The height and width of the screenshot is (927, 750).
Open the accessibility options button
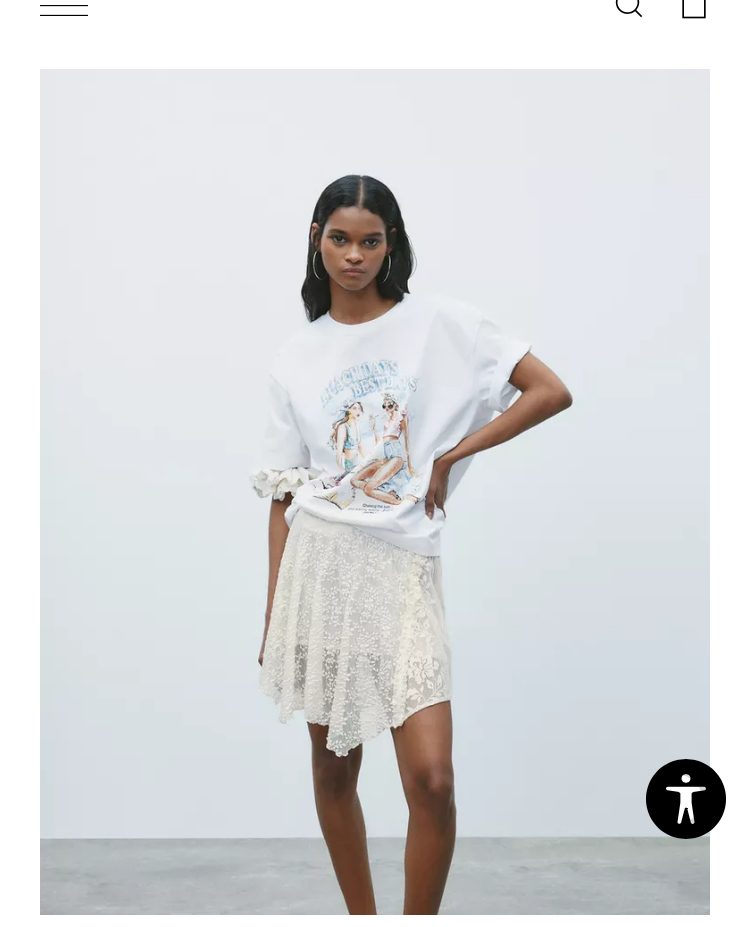(x=686, y=799)
